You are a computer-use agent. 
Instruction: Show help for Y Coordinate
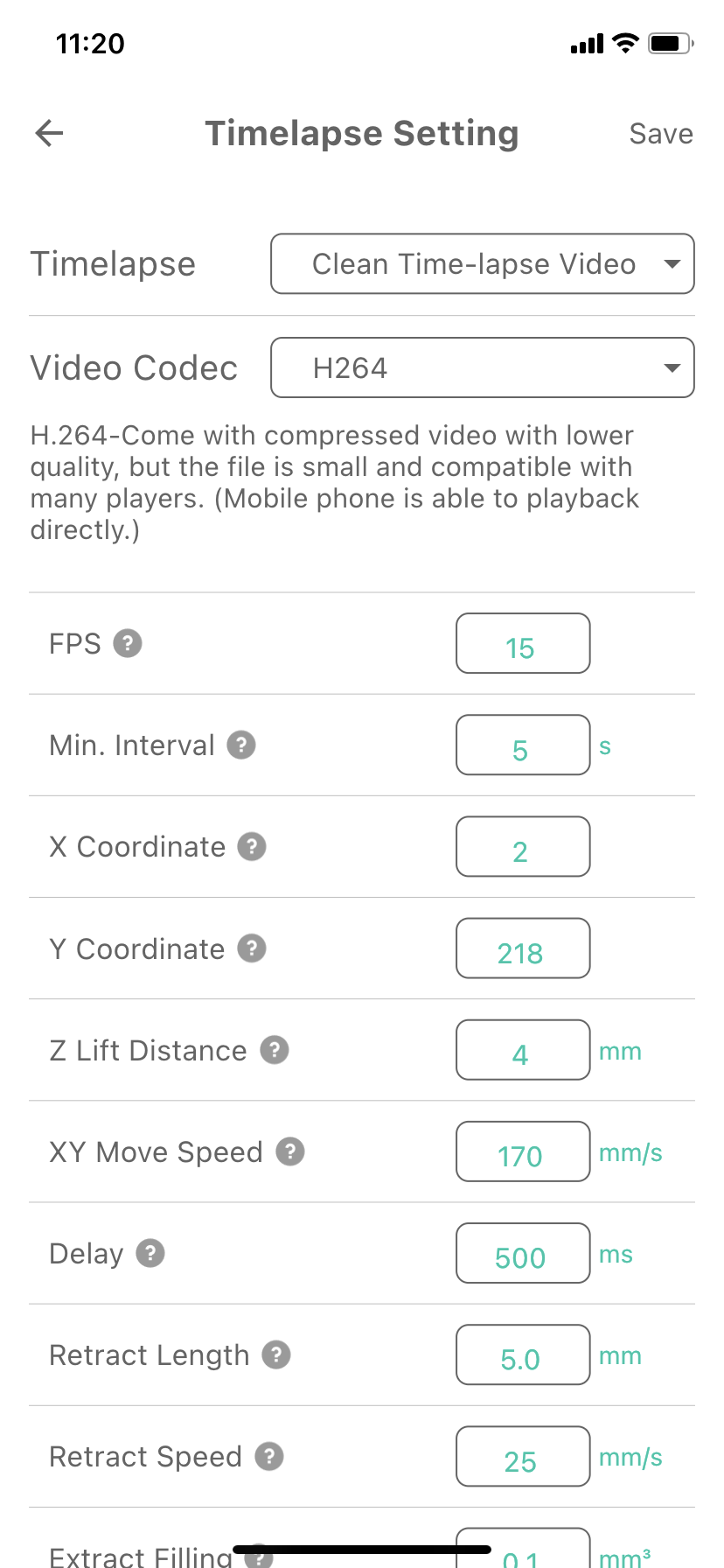[252, 948]
